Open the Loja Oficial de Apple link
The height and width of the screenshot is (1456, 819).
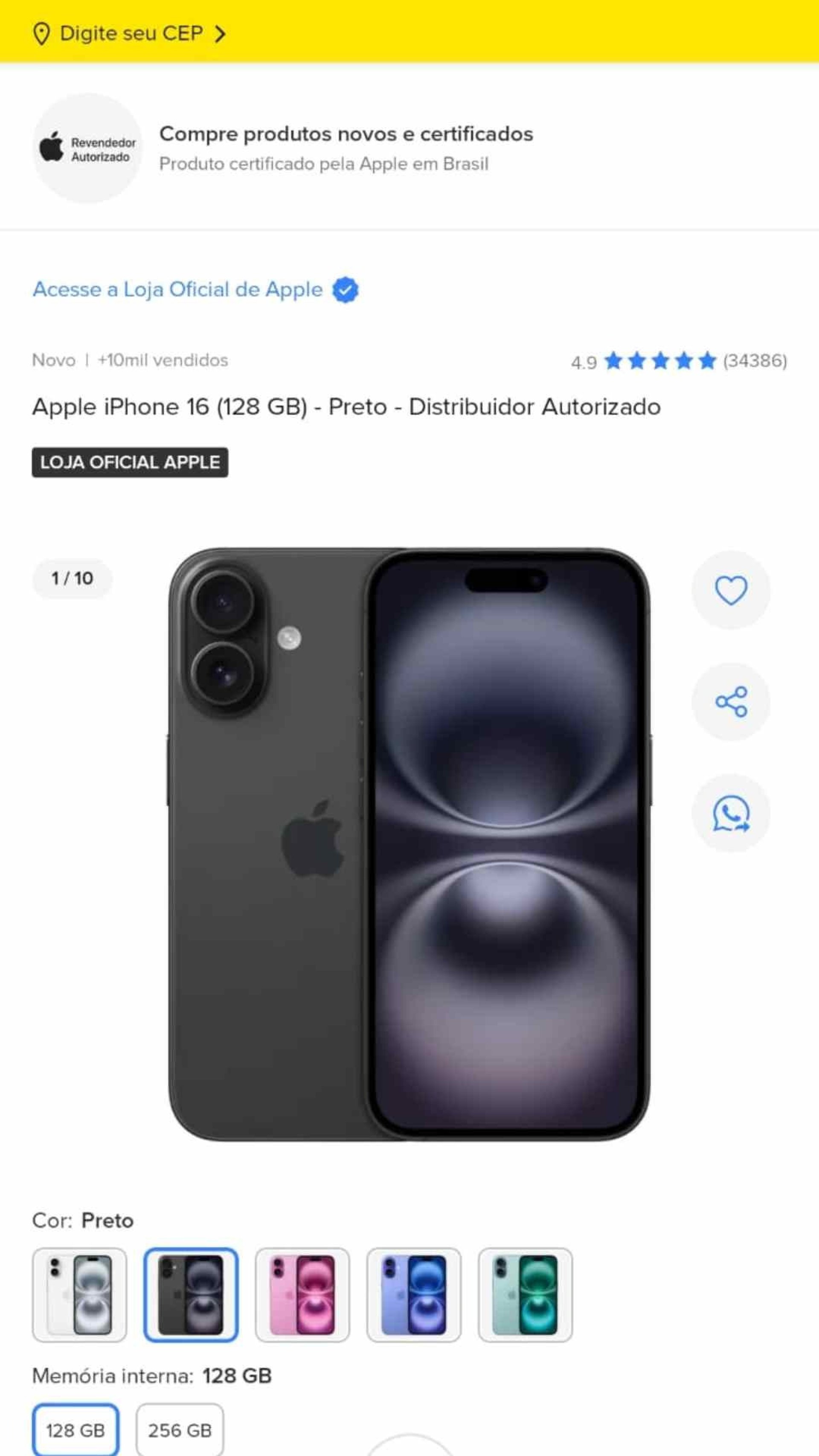tap(195, 289)
